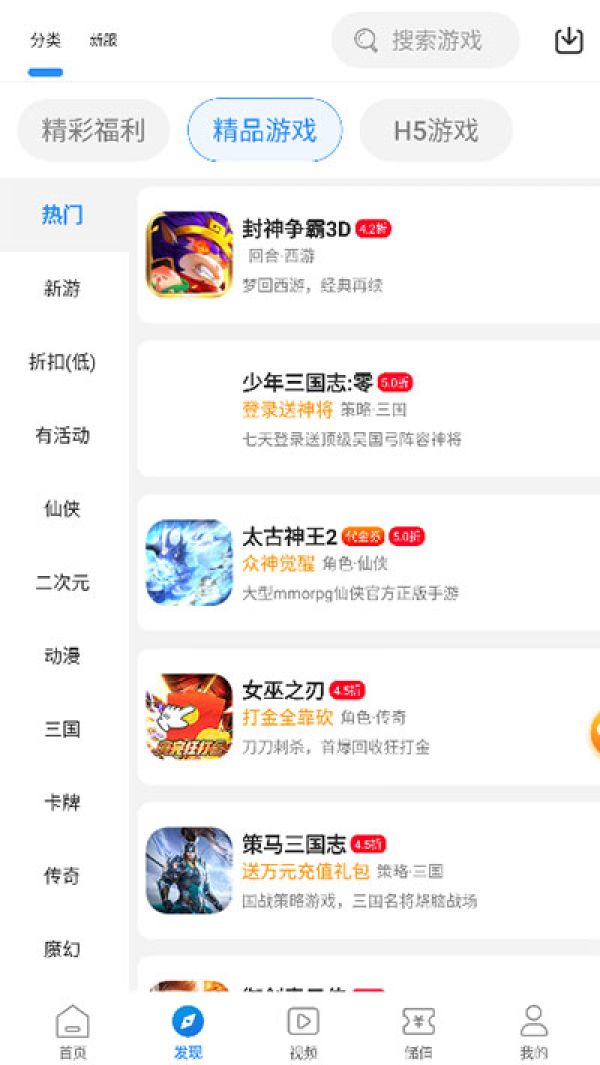
Task: Open the download manager icon
Action: (x=568, y=40)
